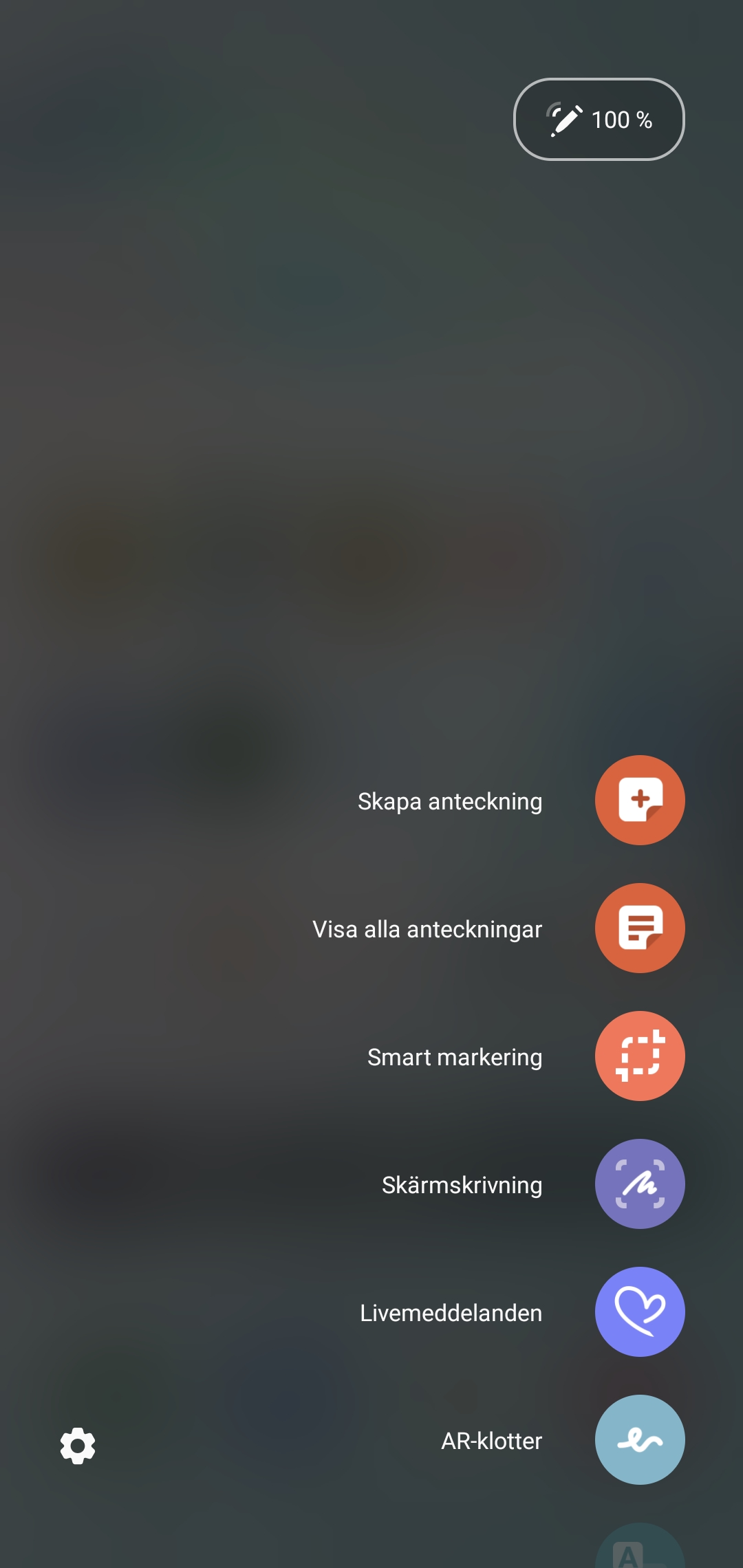Tap the S Pen 100 % battery pill
743x1568 pixels.
599,120
